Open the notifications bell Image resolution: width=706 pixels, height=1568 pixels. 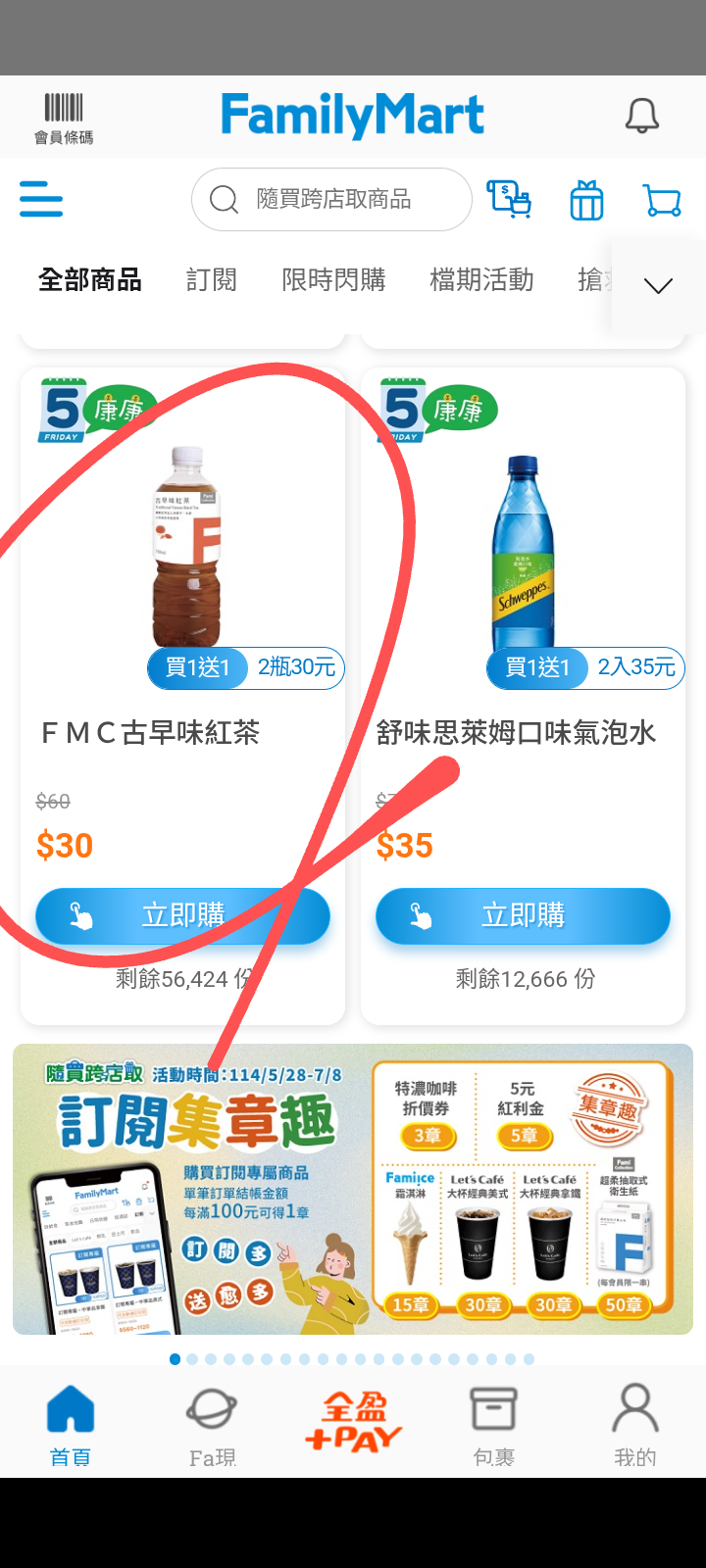click(x=642, y=116)
